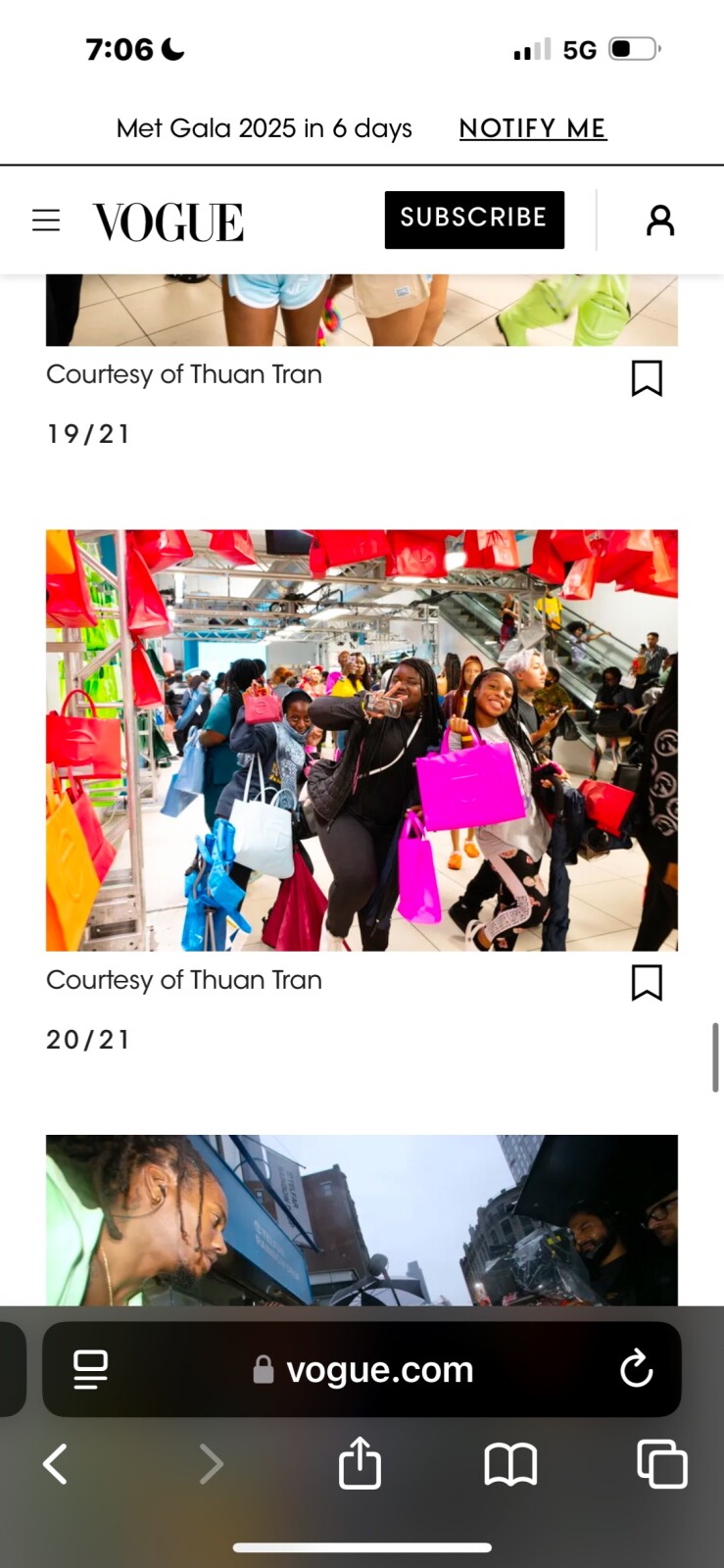Viewport: 724px width, 1568px height.
Task: Bookmark slide 19/21
Action: pos(647,377)
